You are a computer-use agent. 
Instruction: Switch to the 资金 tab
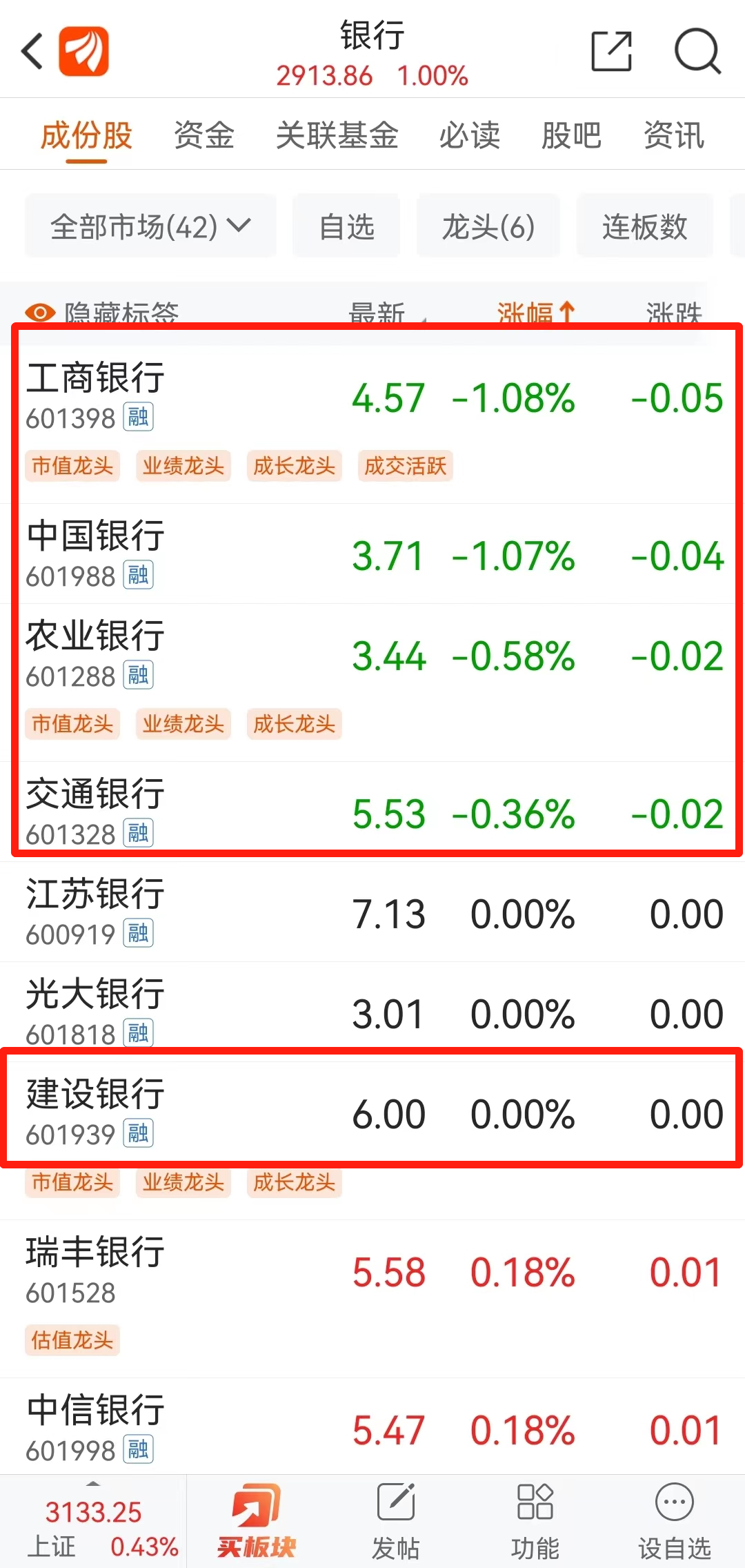point(204,135)
